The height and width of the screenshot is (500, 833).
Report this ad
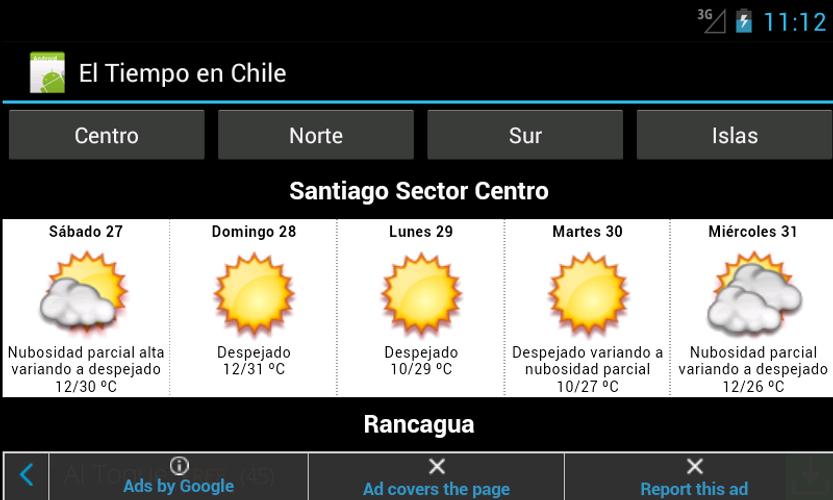(x=694, y=477)
